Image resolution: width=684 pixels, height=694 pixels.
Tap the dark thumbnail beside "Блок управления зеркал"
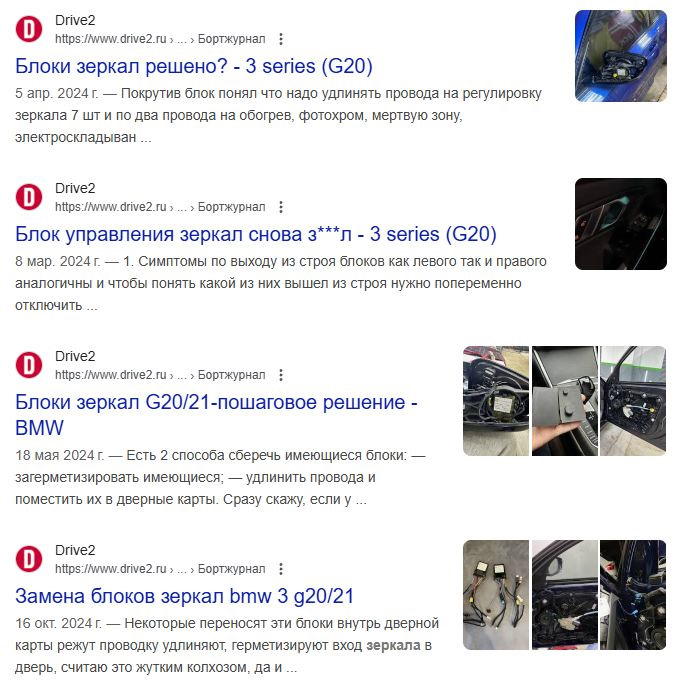click(620, 224)
